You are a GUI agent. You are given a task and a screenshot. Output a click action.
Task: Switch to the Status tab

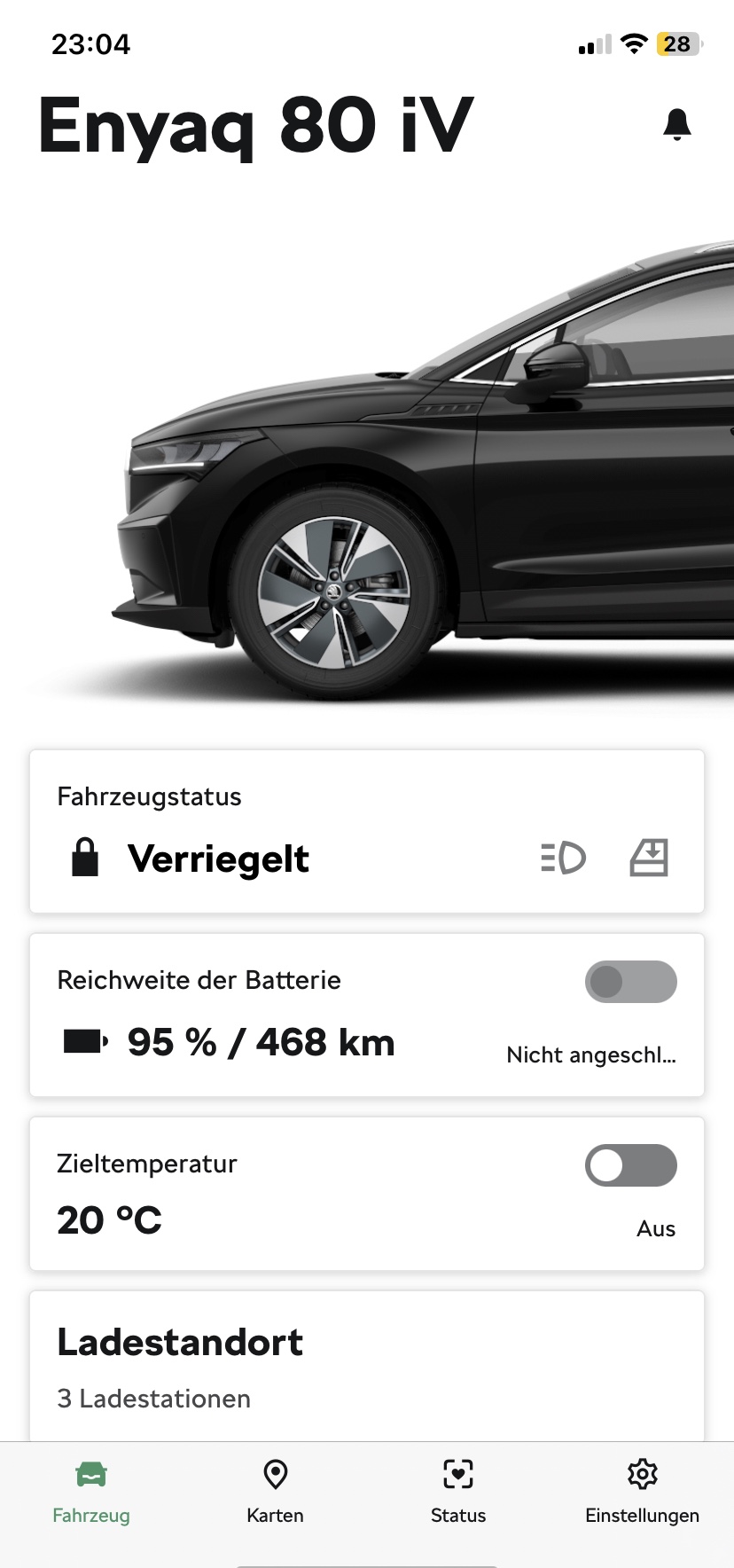tap(458, 1492)
